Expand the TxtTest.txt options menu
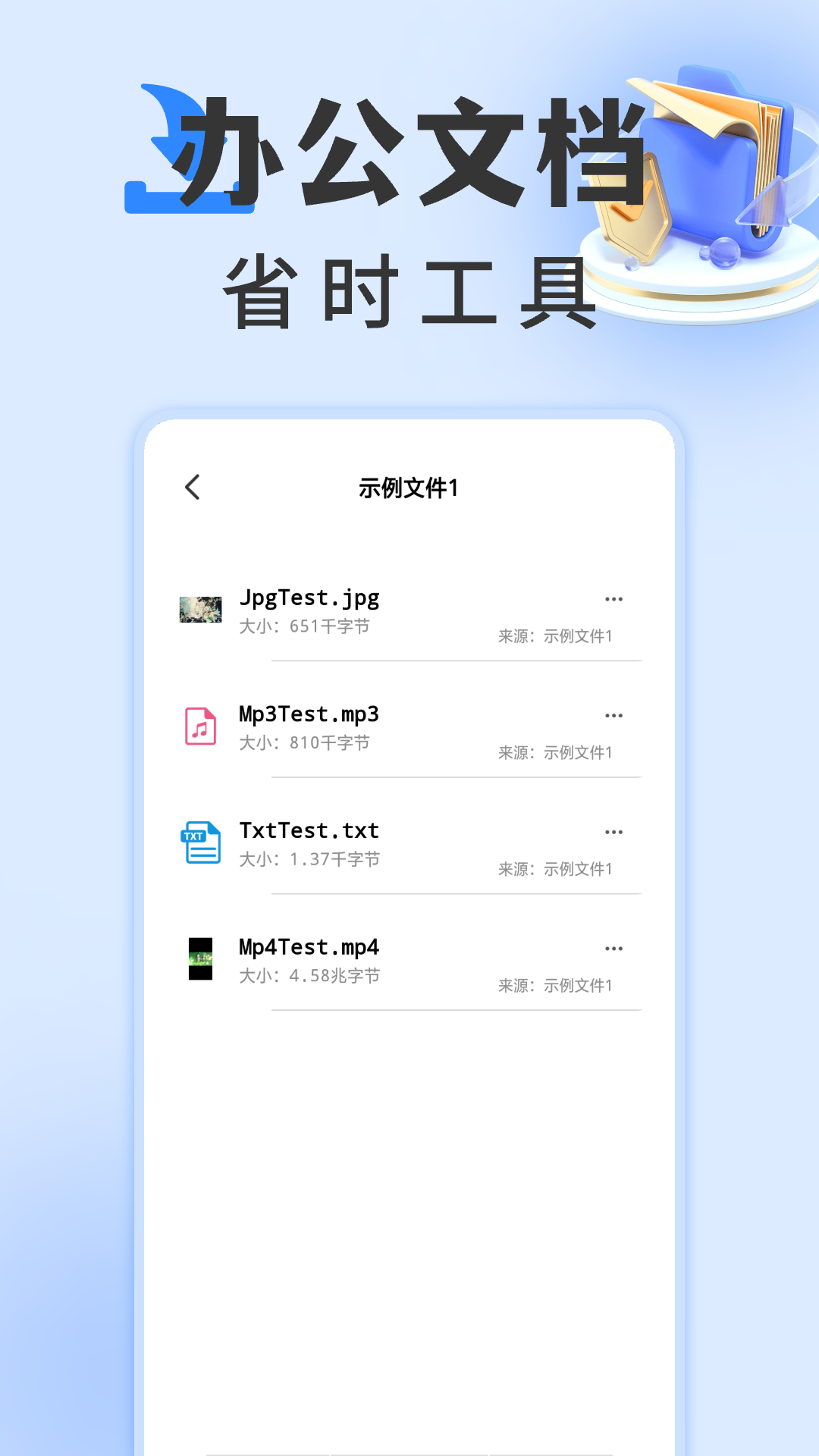819x1456 pixels. click(x=614, y=831)
